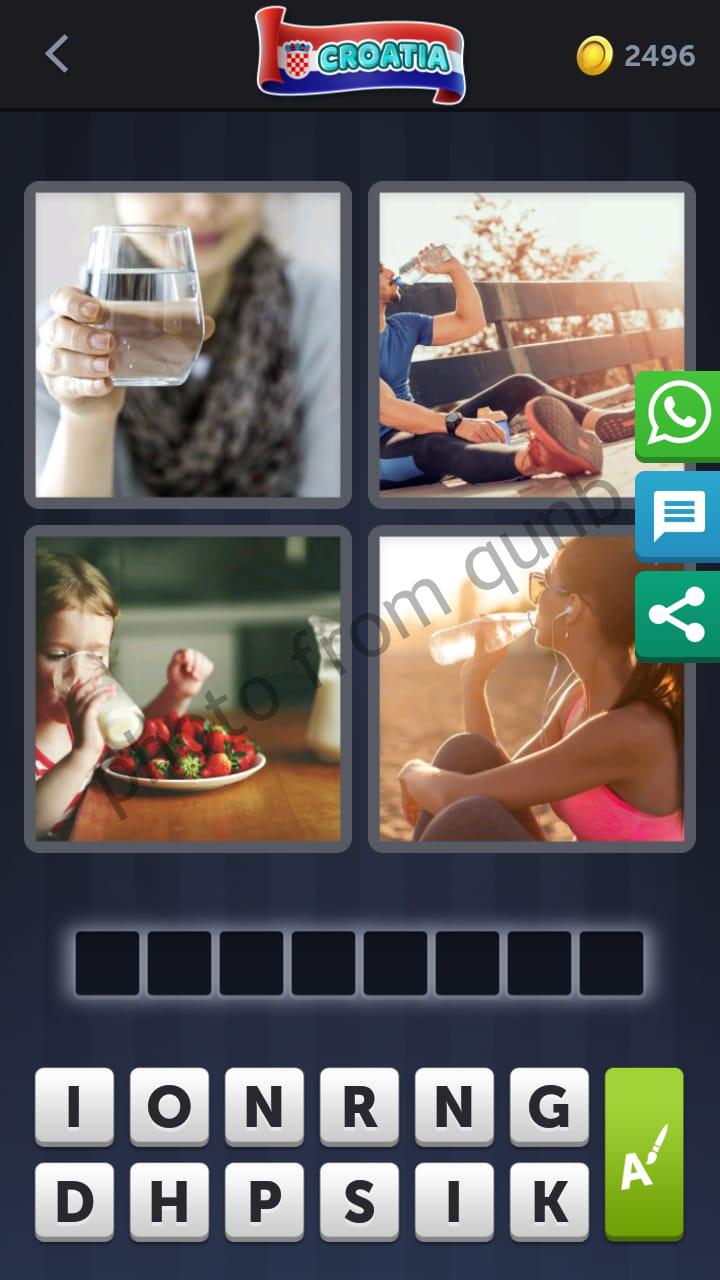
Task: Use the green hint button
Action: tap(643, 1153)
